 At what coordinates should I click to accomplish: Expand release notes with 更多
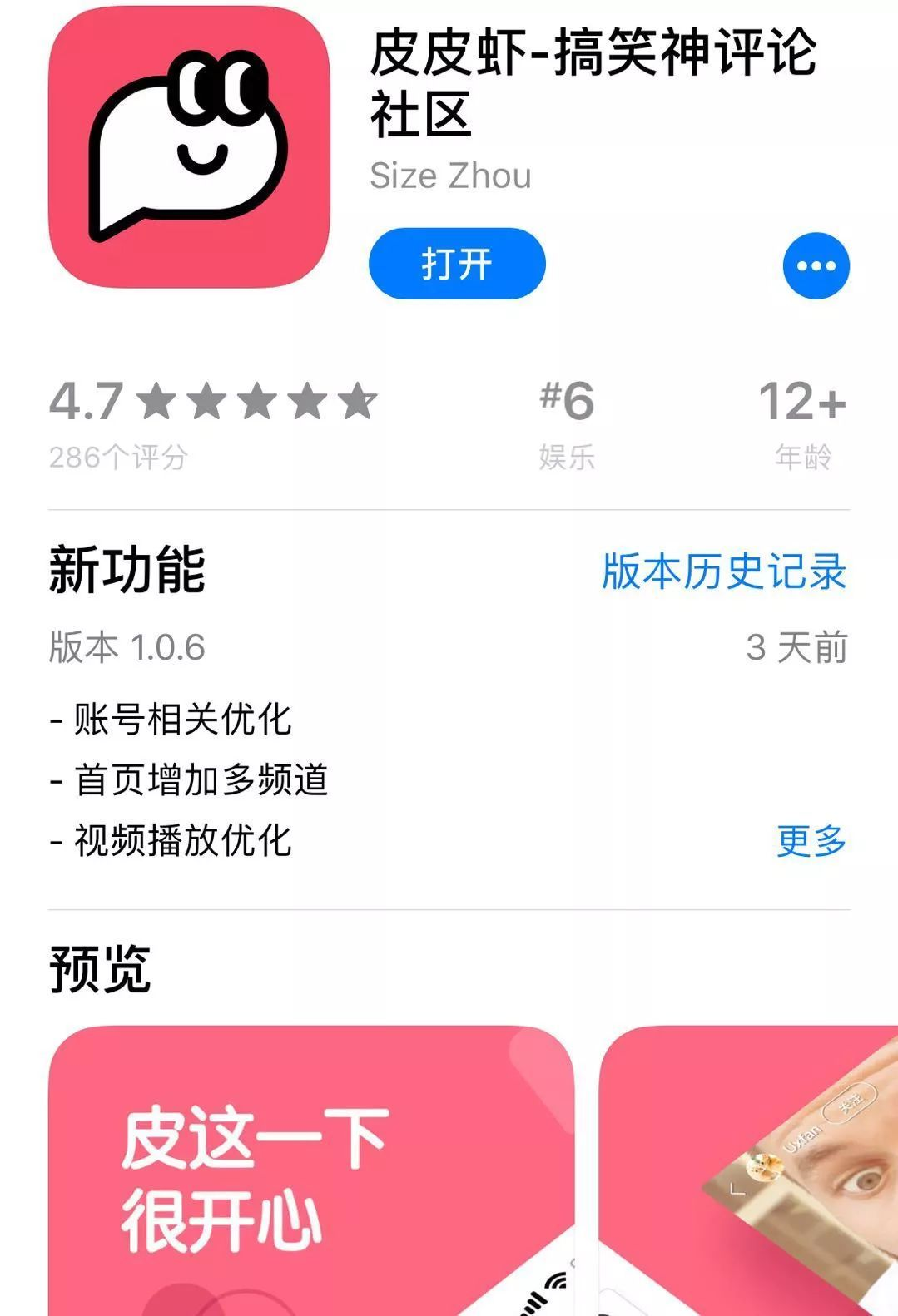point(811,841)
